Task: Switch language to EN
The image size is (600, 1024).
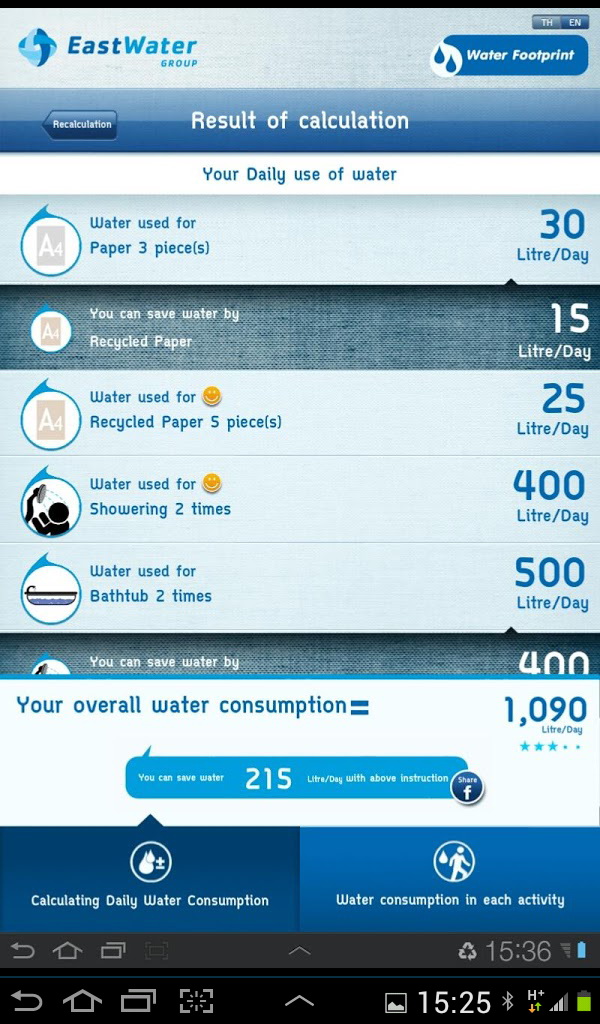Action: pyautogui.click(x=574, y=23)
